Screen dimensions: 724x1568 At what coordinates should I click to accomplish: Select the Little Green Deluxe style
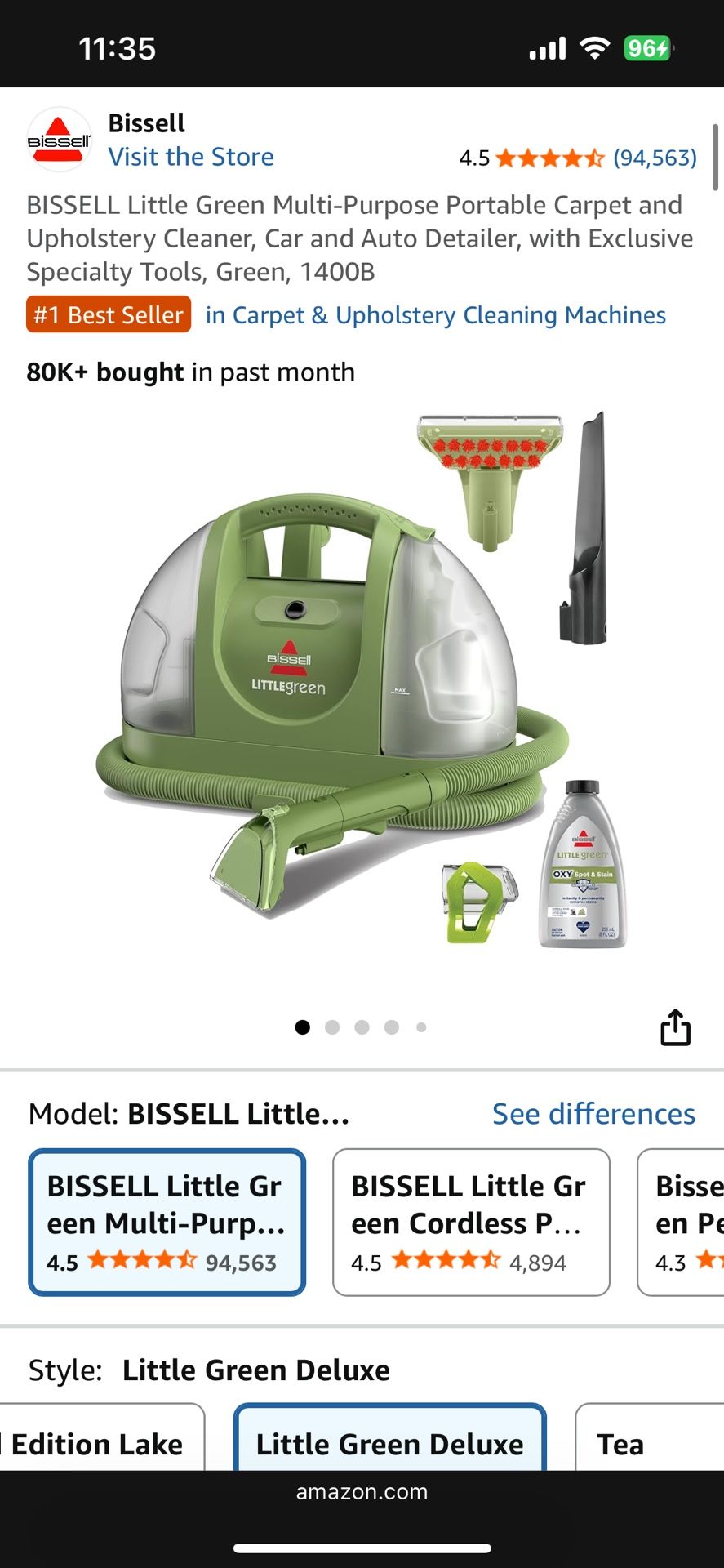point(389,1444)
